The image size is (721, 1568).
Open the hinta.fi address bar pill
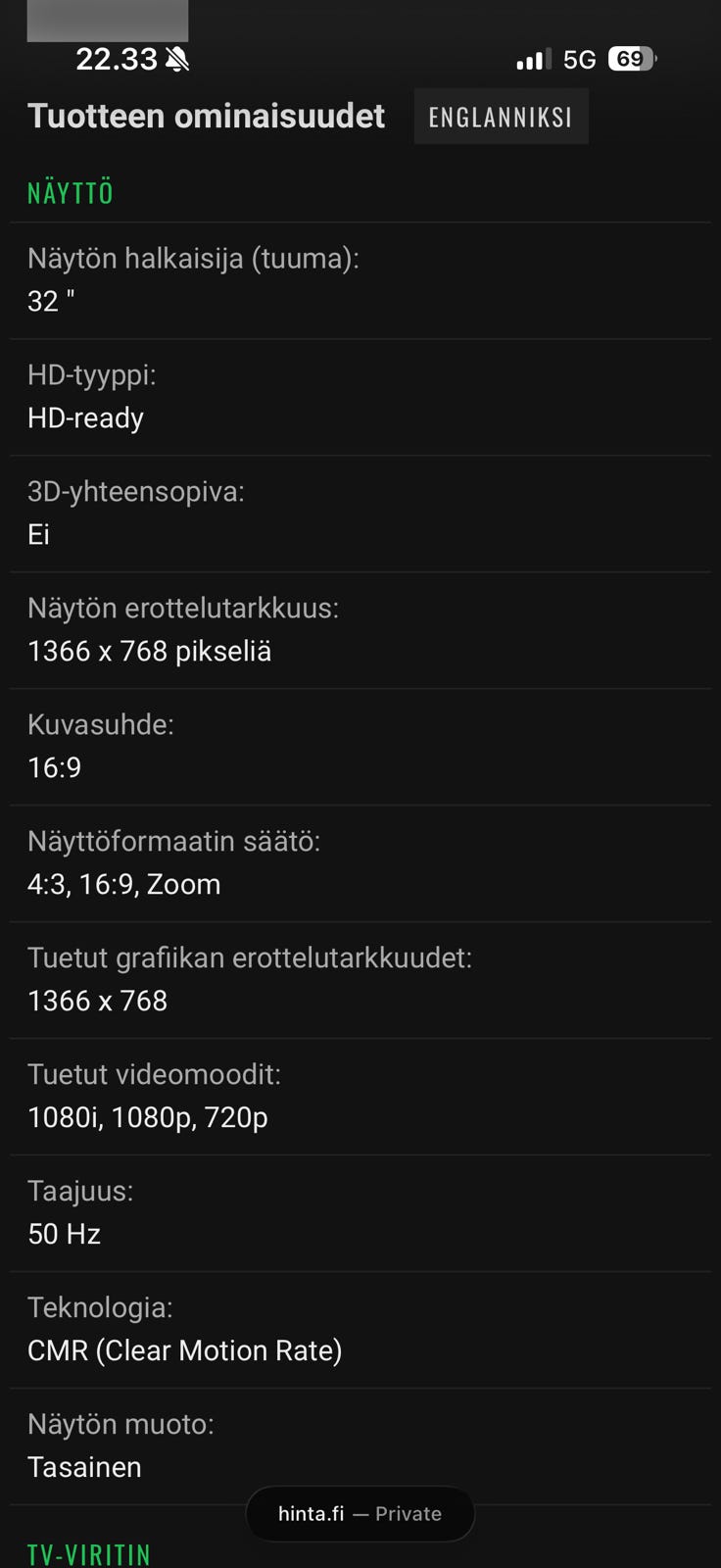tap(360, 1513)
